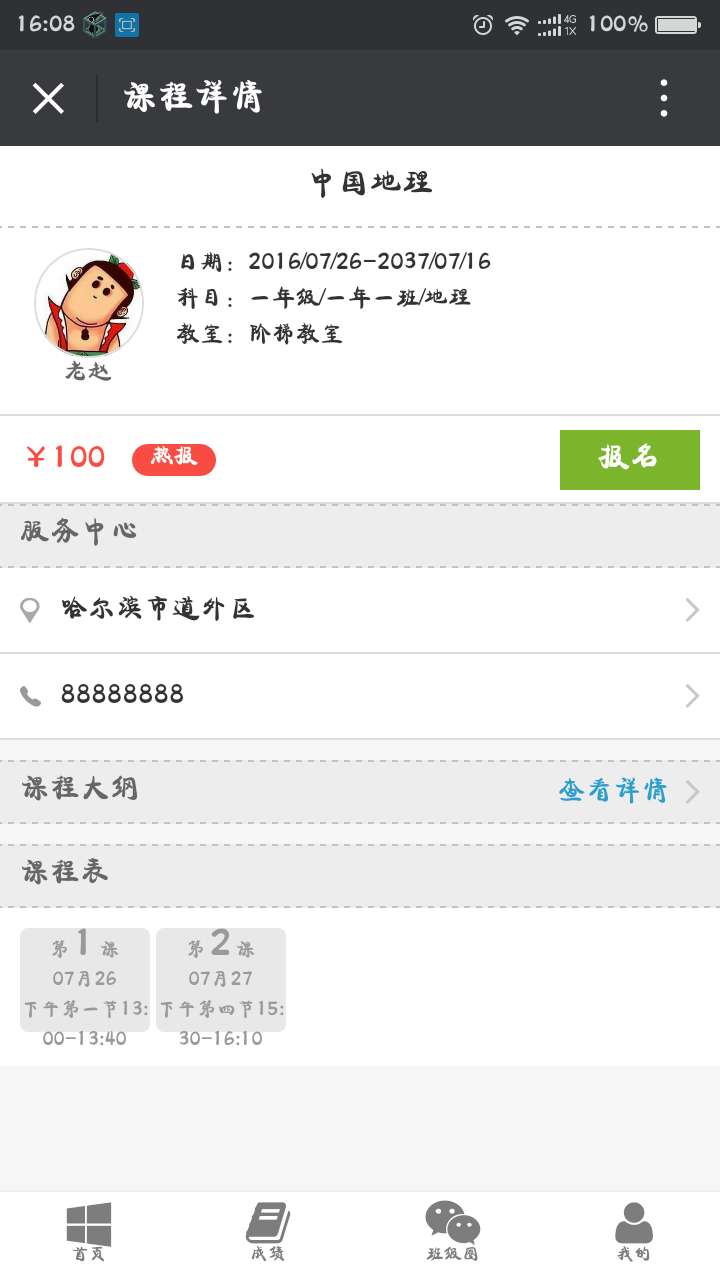Close the course details page
Image resolution: width=720 pixels, height=1280 pixels.
48,98
